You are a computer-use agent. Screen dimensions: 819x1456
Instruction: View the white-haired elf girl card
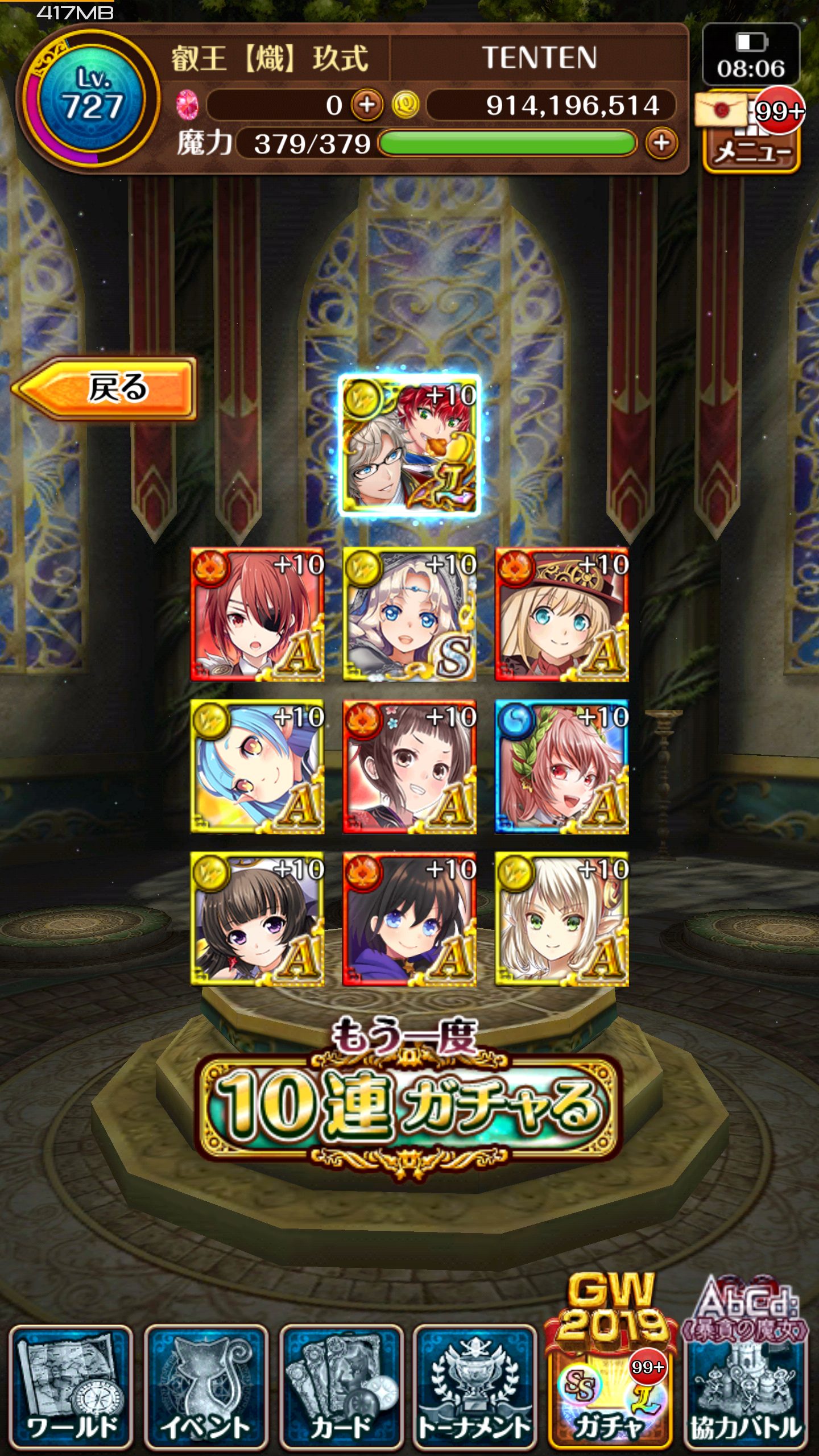tap(562, 919)
